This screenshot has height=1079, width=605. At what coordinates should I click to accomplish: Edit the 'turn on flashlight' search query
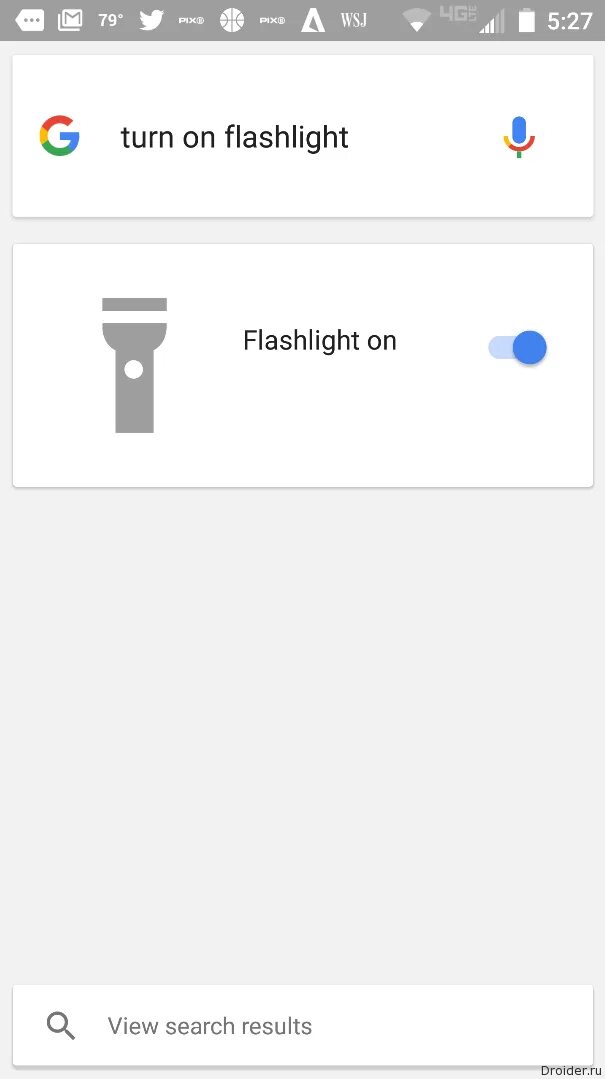tap(235, 137)
